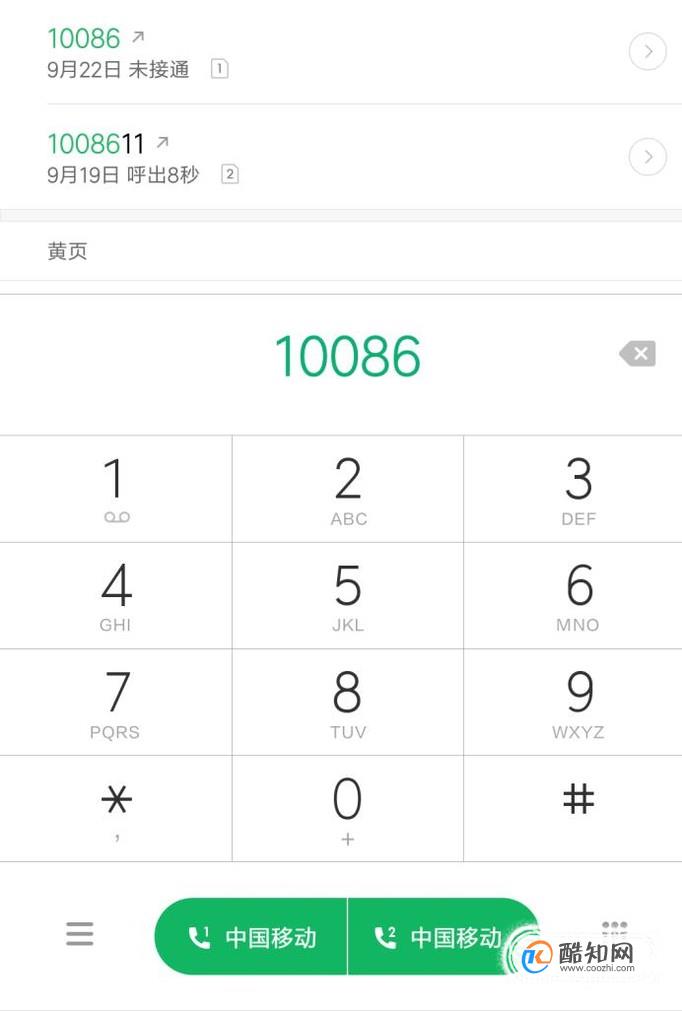The width and height of the screenshot is (682, 1011).
Task: Enter digit 9 WXYZ
Action: click(578, 702)
